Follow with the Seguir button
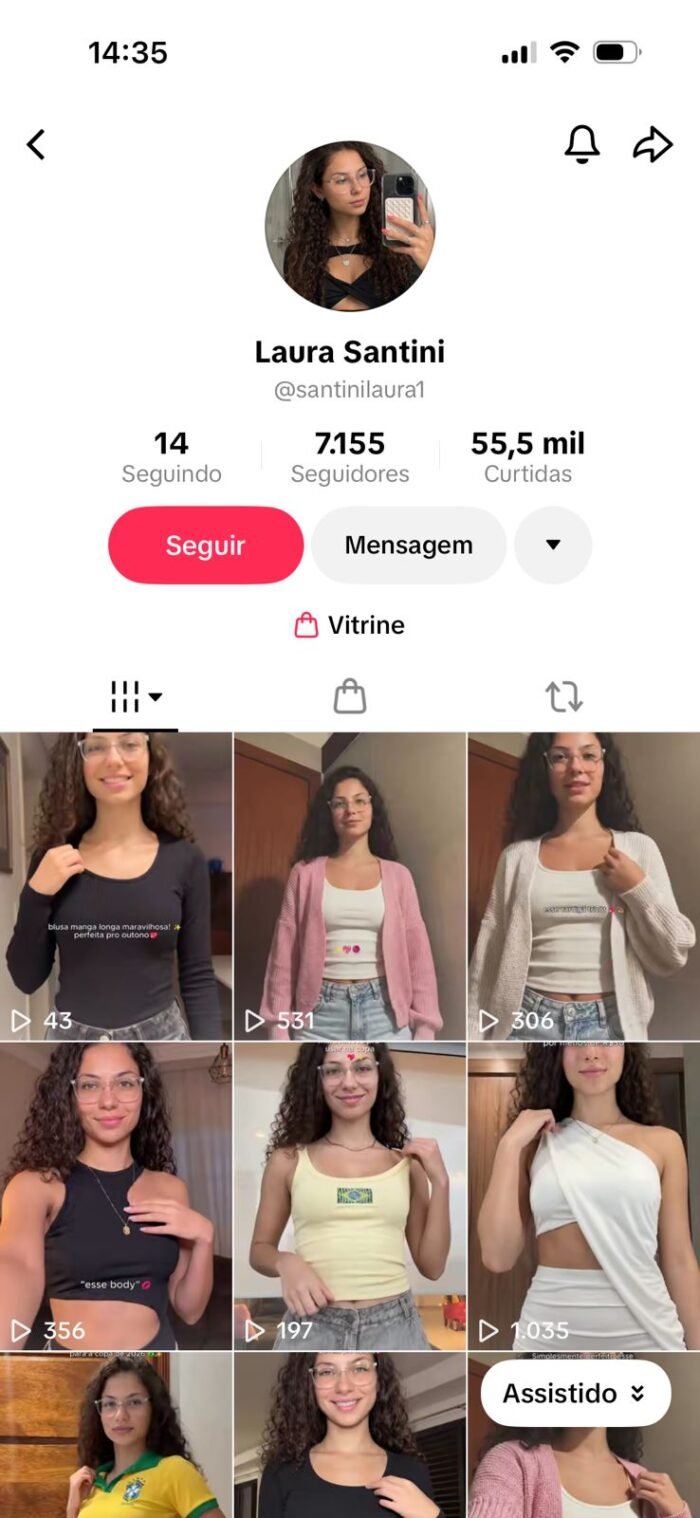The image size is (700, 1518). (205, 545)
